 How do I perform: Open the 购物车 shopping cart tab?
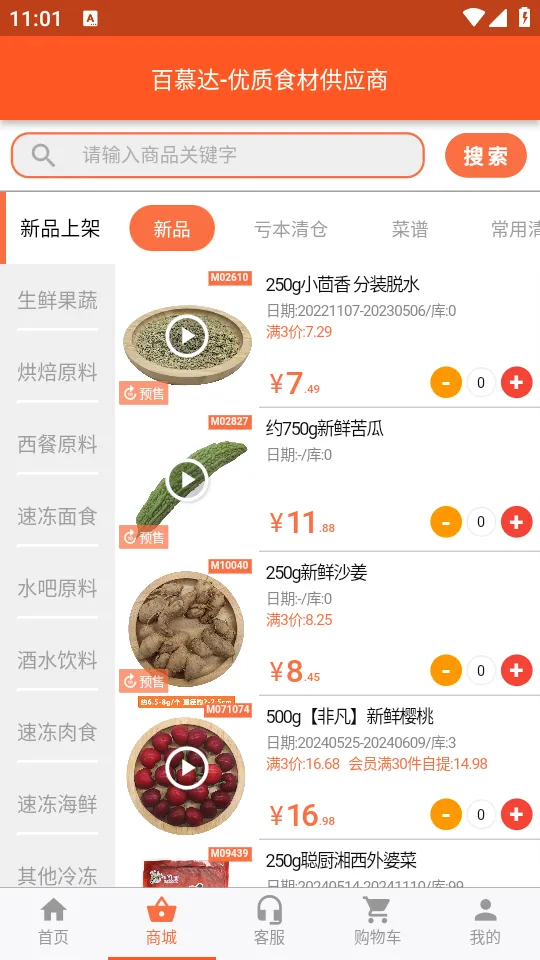(x=377, y=921)
